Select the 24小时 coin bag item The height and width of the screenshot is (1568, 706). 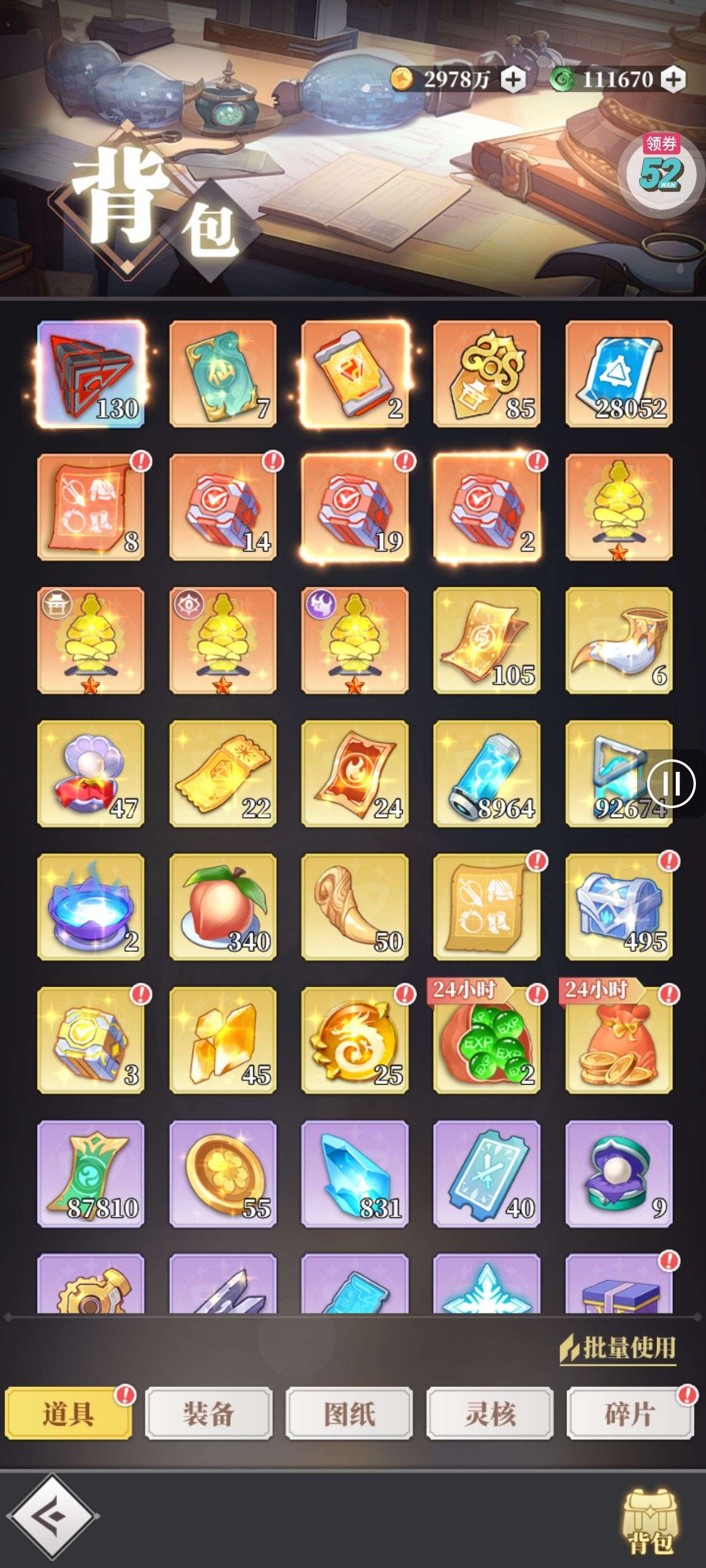point(619,1040)
